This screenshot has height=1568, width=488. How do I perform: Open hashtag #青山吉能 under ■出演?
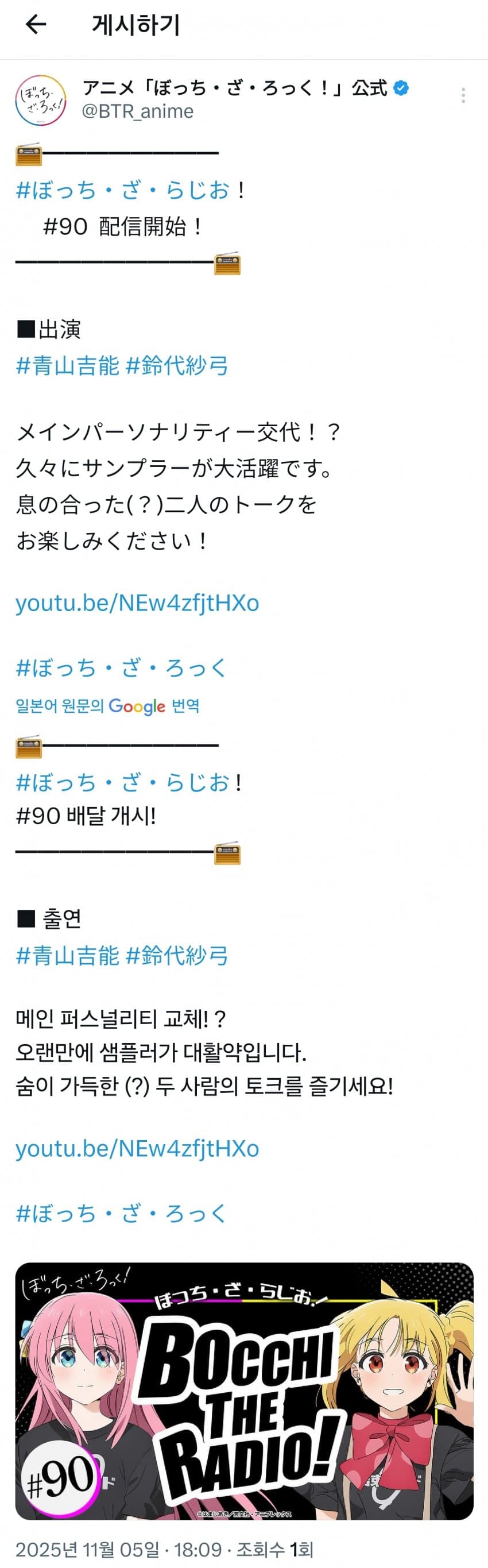68,366
